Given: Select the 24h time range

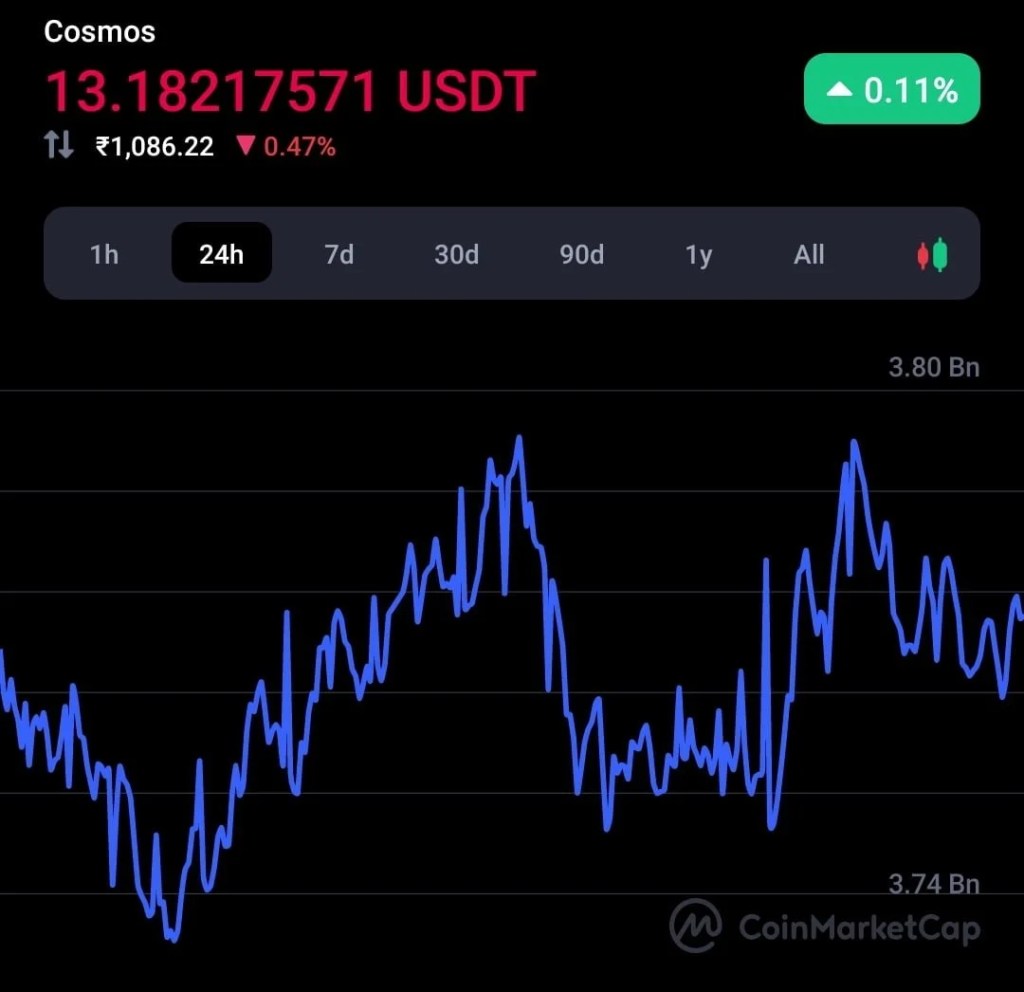Looking at the screenshot, I should [221, 254].
